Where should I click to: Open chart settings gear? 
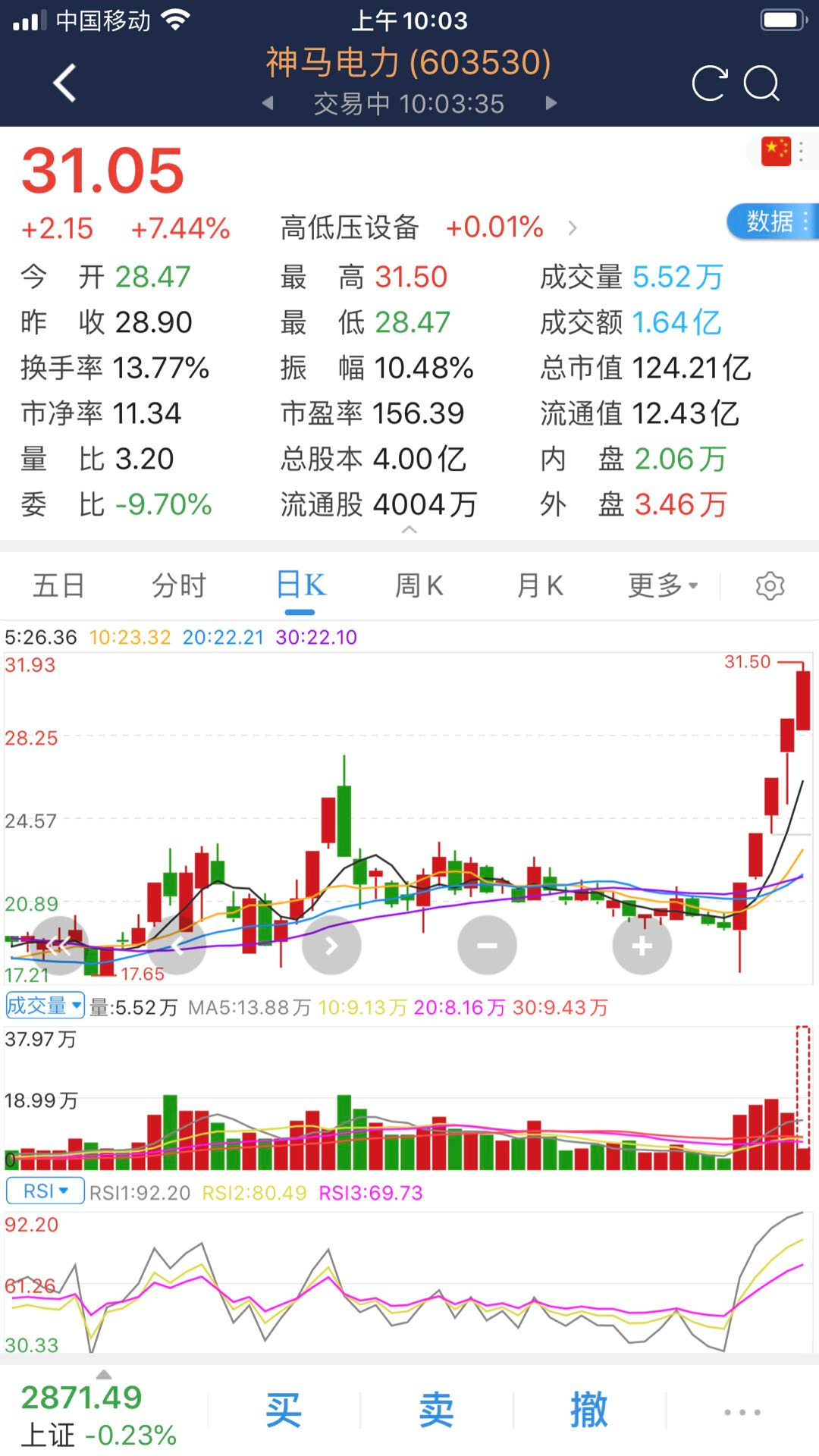coord(770,586)
